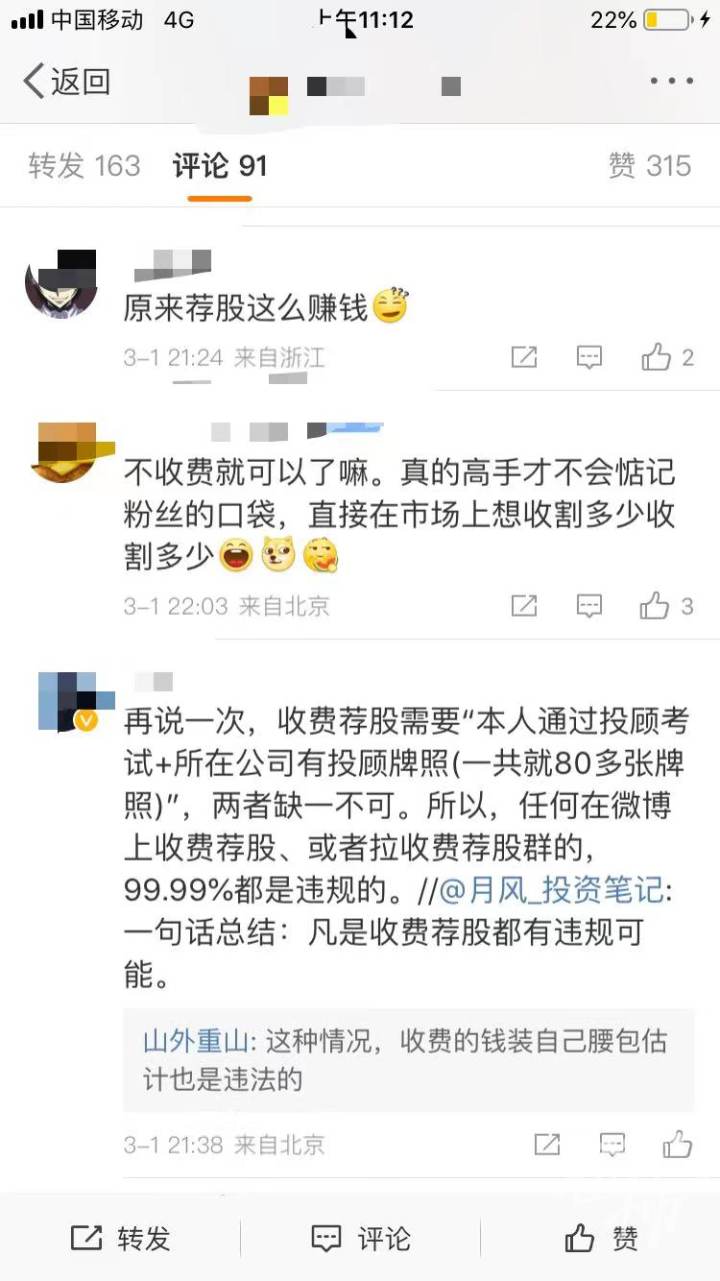Like the comment starting 再说一次
Image resolution: width=720 pixels, height=1281 pixels.
click(x=678, y=1144)
